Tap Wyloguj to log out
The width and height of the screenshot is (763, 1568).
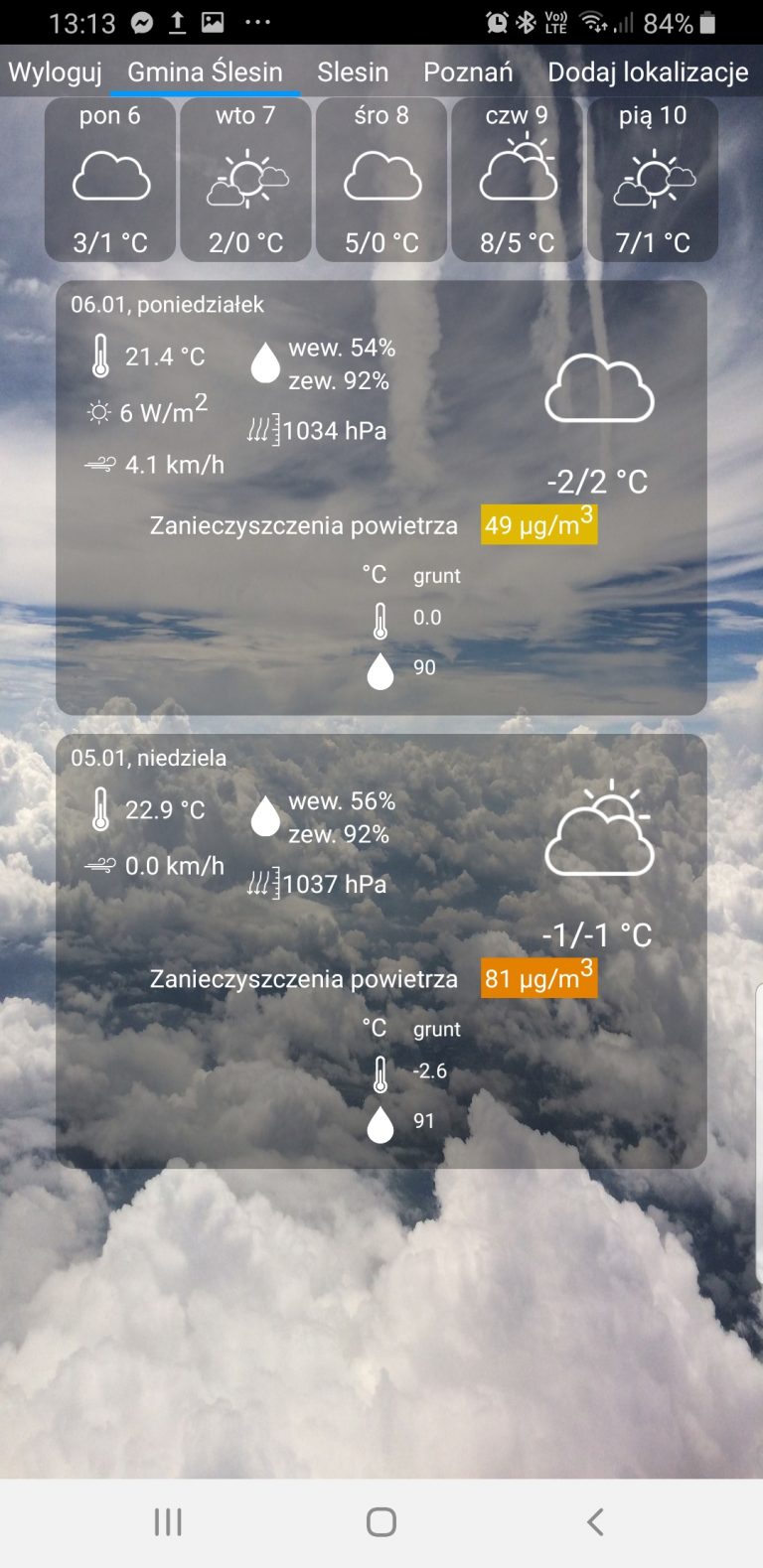[56, 71]
